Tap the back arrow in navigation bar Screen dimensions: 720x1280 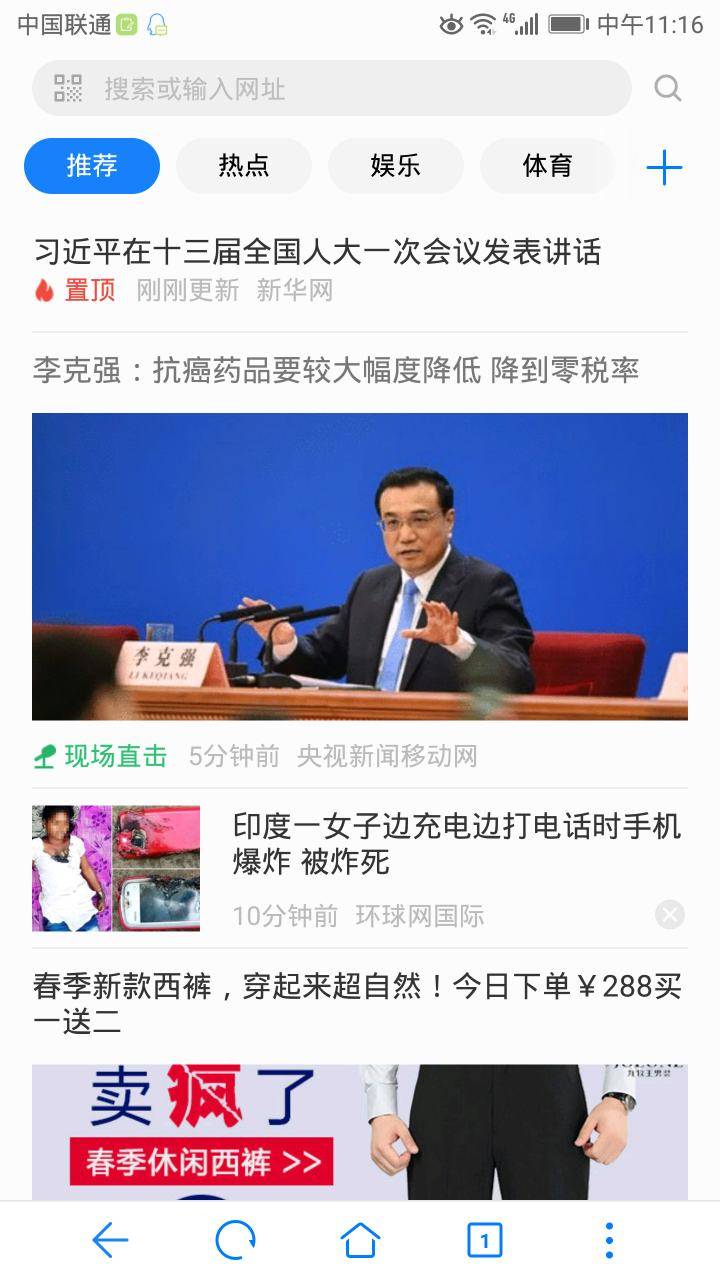tap(110, 1240)
